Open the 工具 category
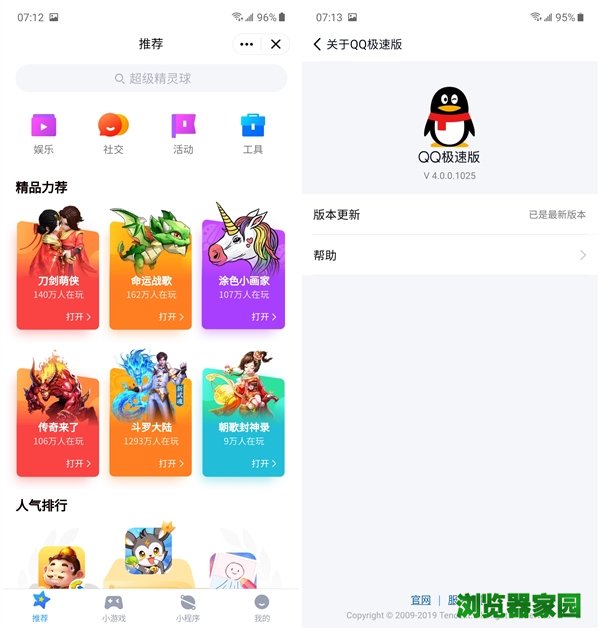The height and width of the screenshot is (630, 600). [253, 134]
